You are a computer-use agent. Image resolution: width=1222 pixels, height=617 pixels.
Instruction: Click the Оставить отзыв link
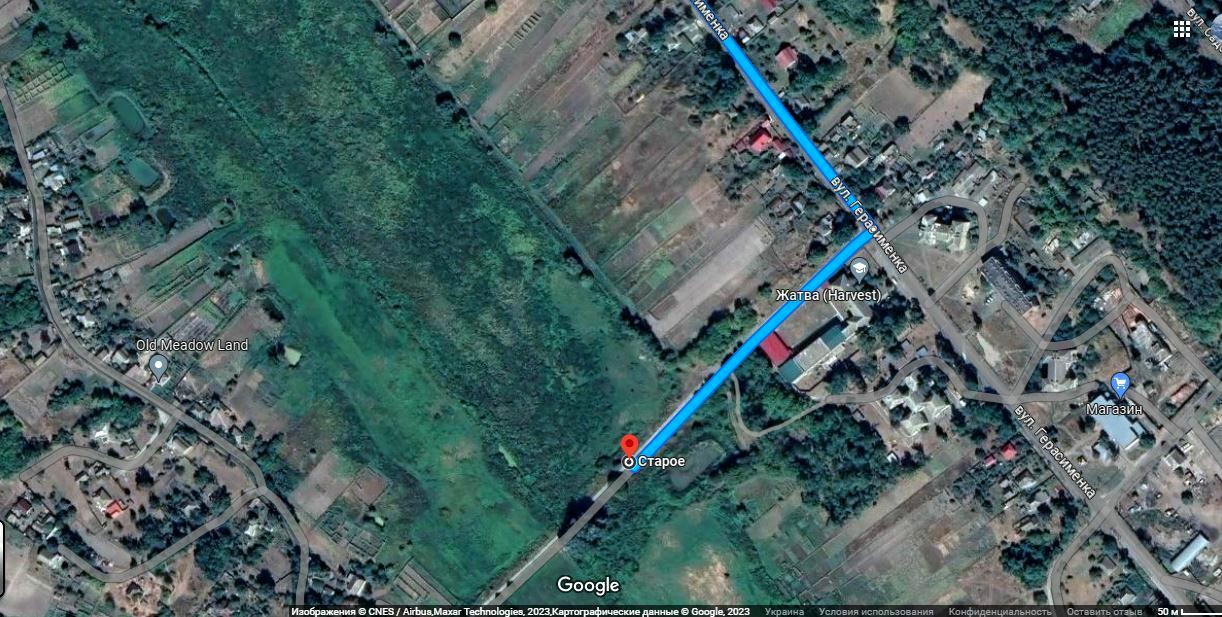coord(1104,611)
